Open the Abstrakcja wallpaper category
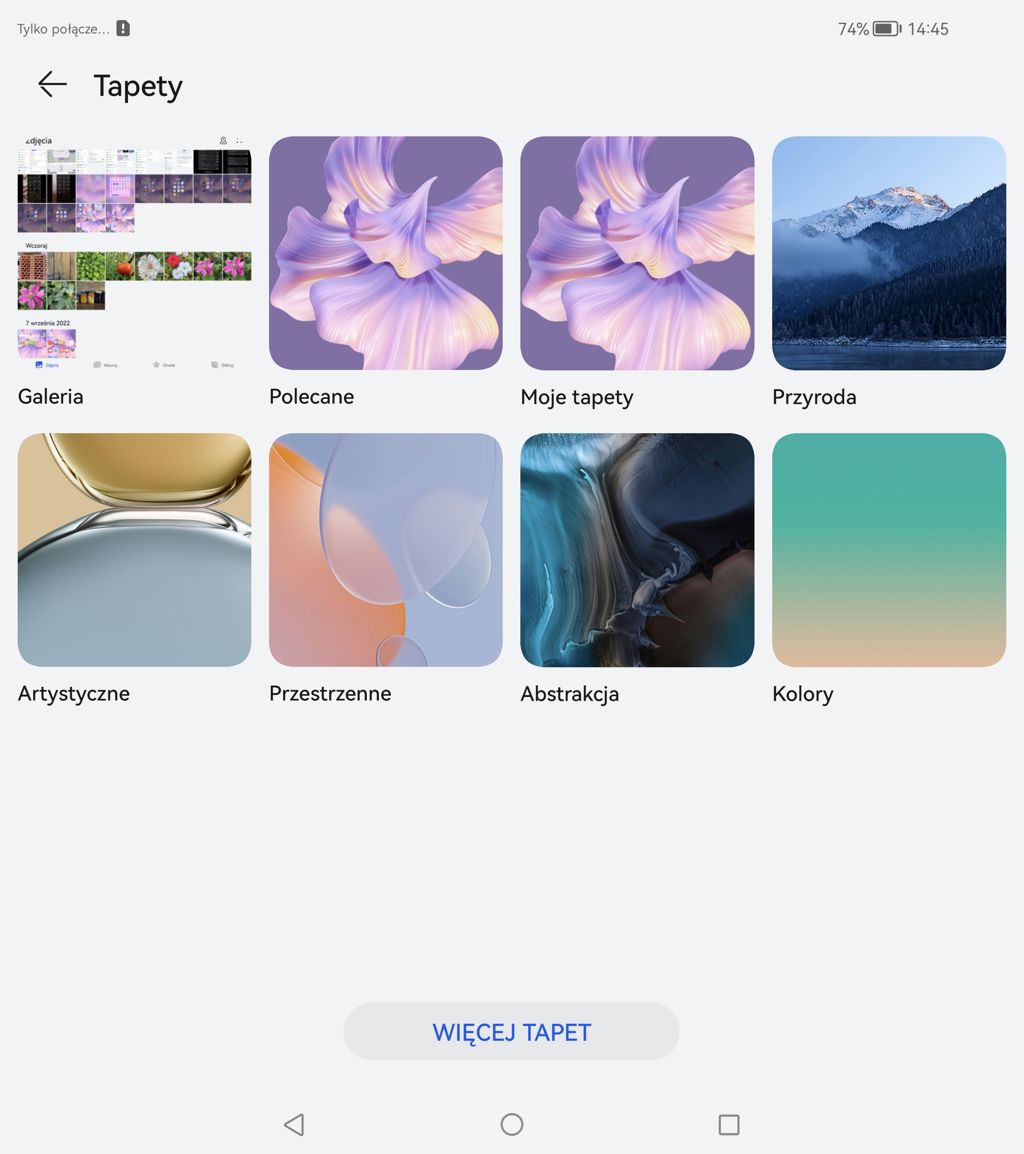1024x1154 pixels. (637, 550)
